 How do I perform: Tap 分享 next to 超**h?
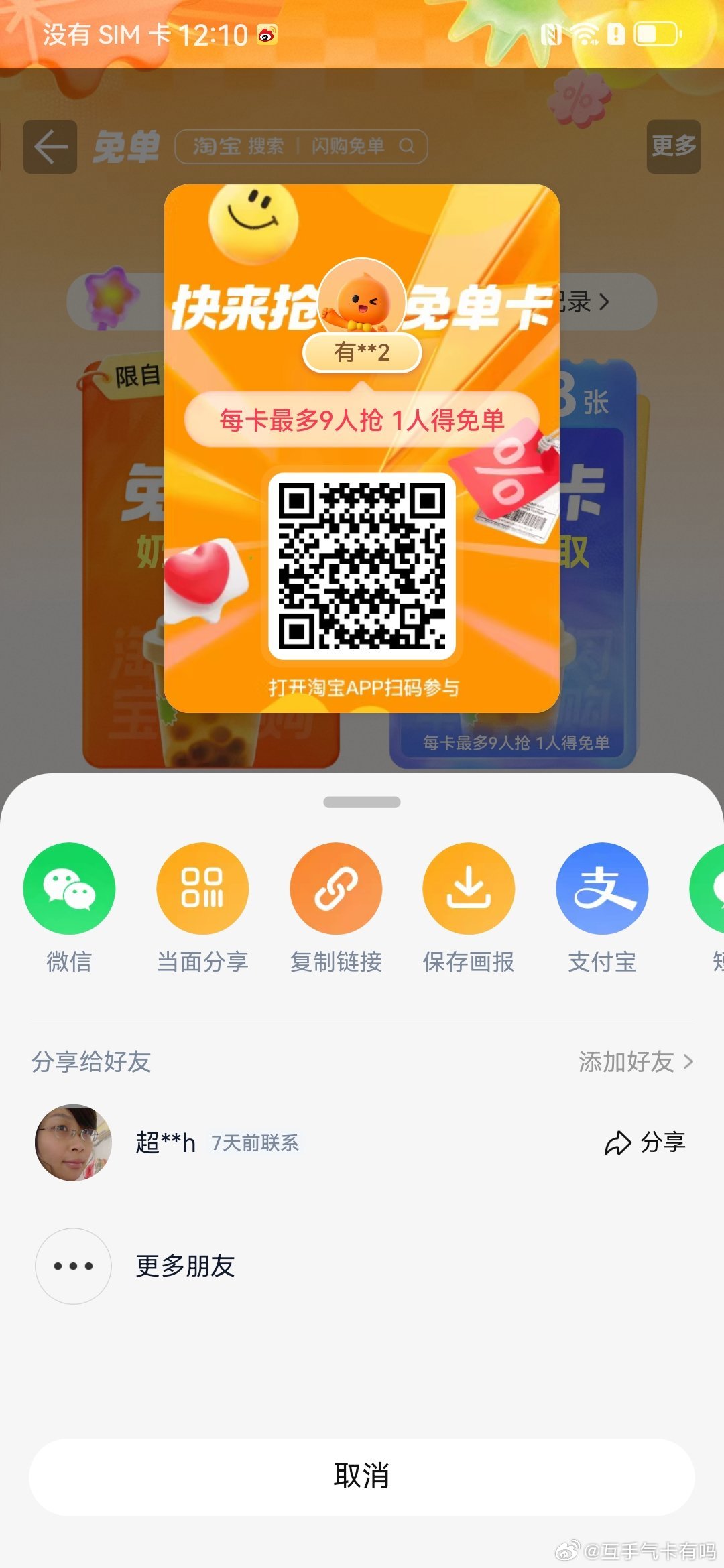point(645,1142)
